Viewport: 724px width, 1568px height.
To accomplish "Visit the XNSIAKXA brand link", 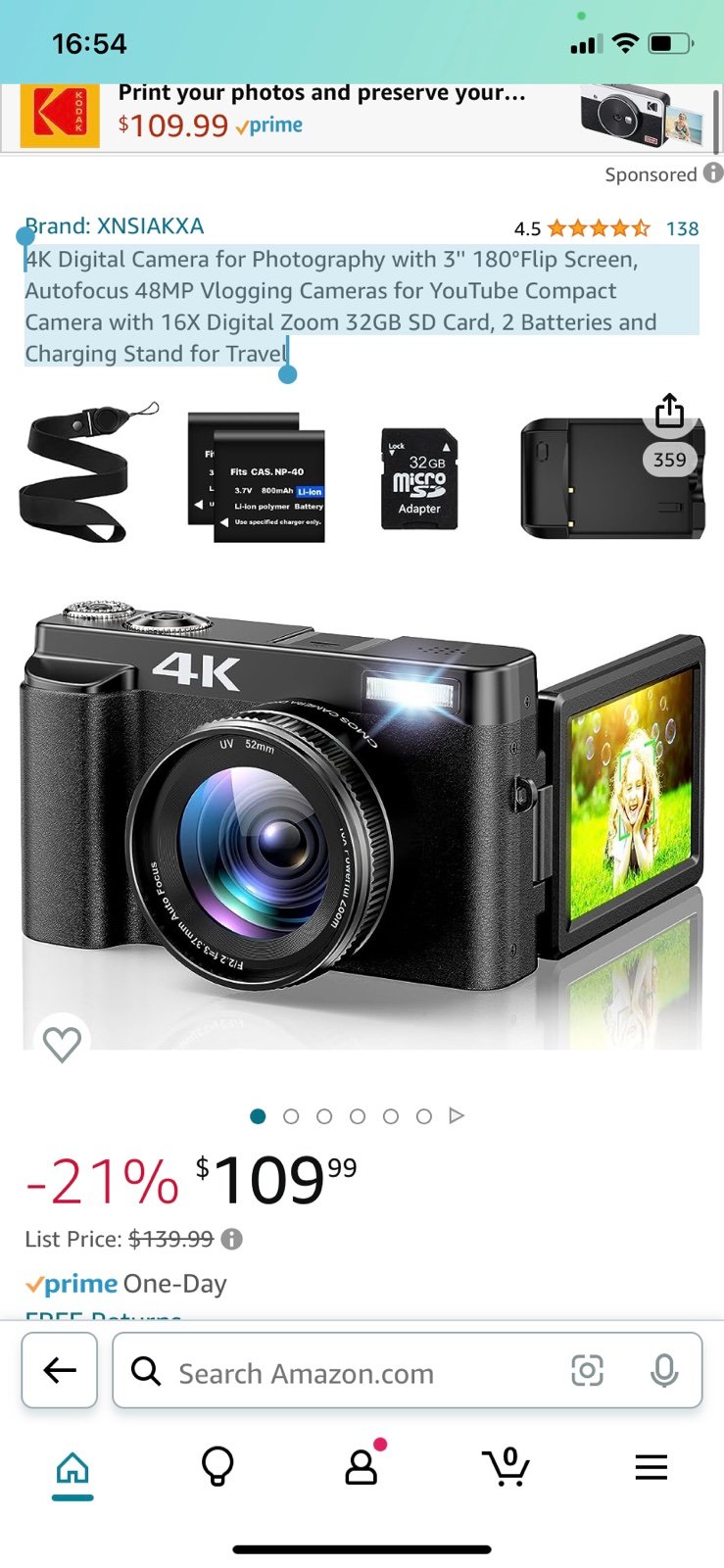I will tap(115, 226).
